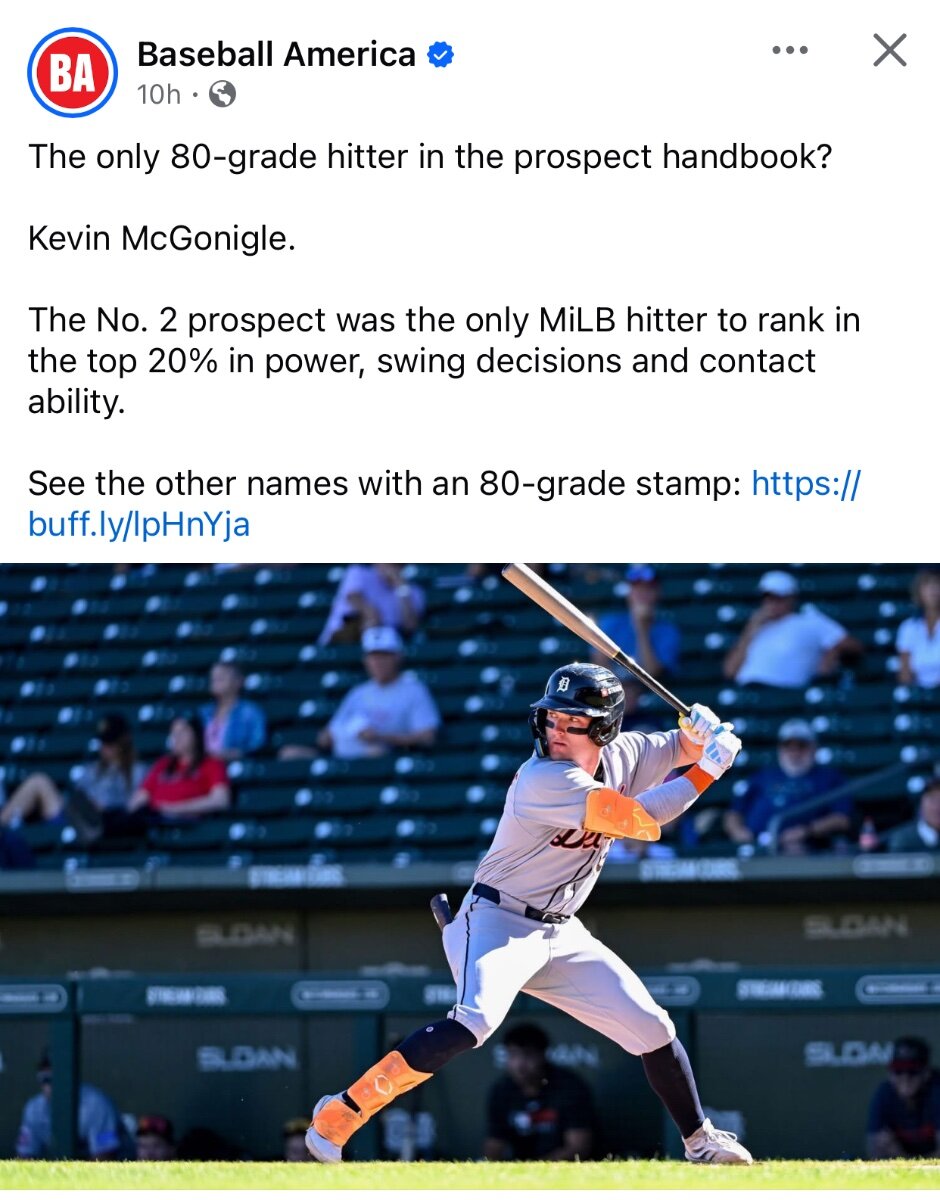Viewport: 940px width, 1200px height.
Task: Open the post's three-dot options menu
Action: (x=790, y=50)
